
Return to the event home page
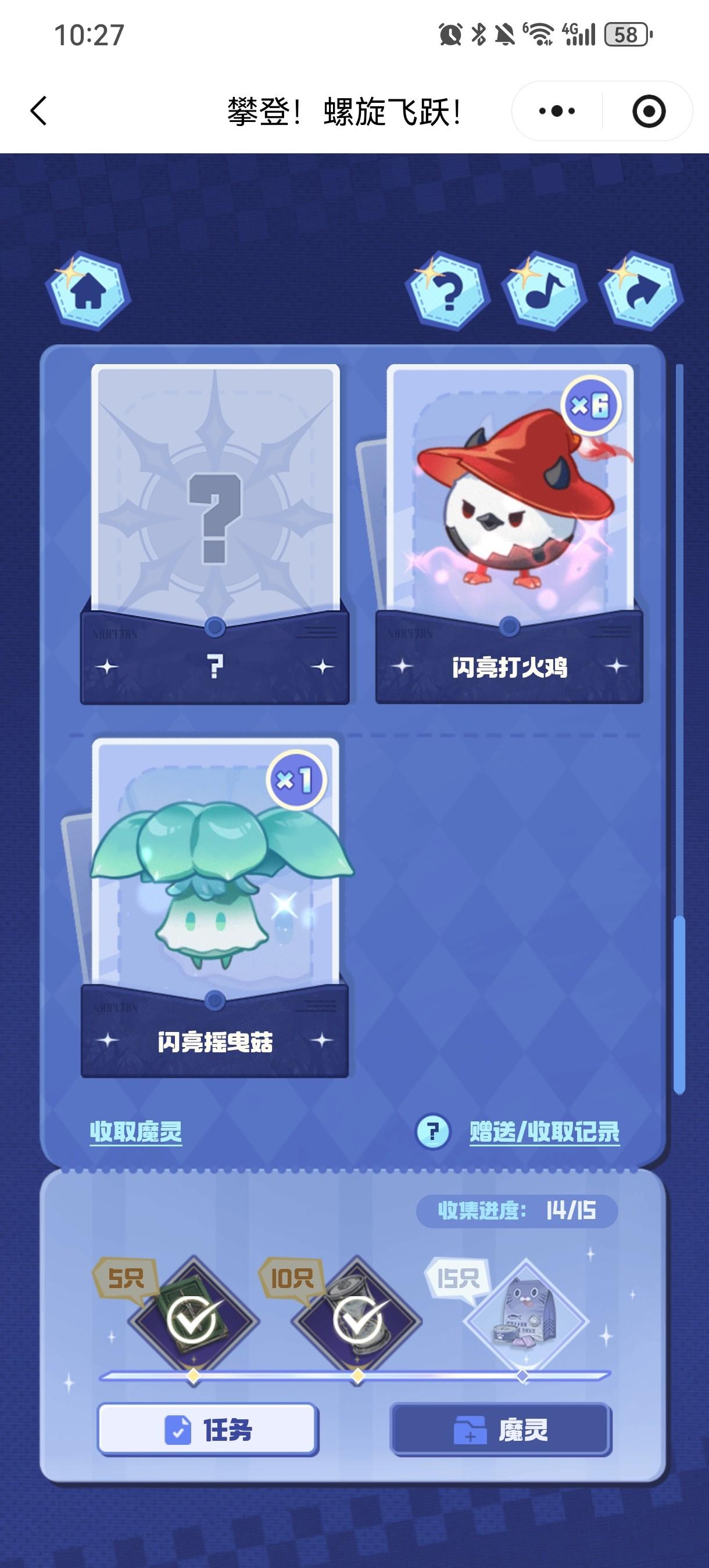88,292
